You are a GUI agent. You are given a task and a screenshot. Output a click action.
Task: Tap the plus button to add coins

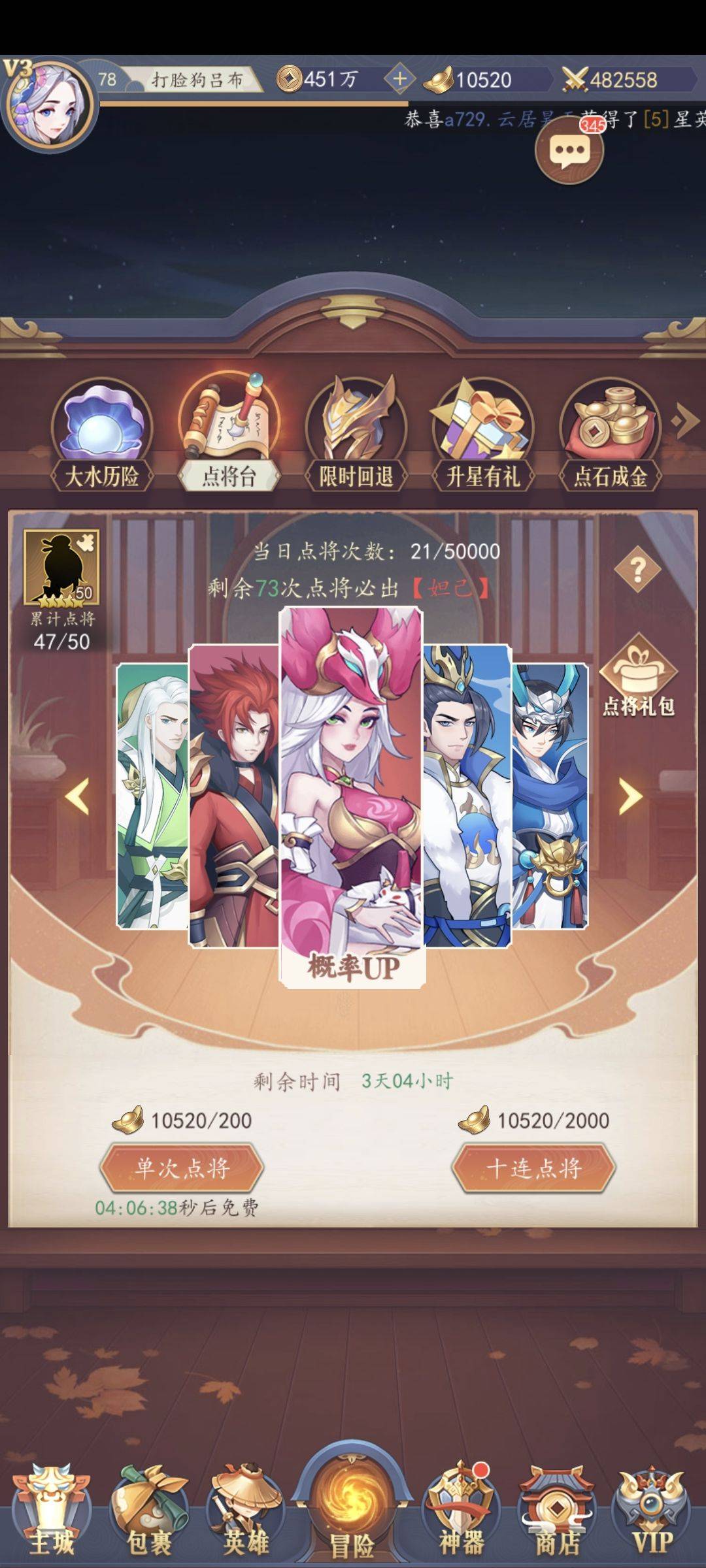399,79
